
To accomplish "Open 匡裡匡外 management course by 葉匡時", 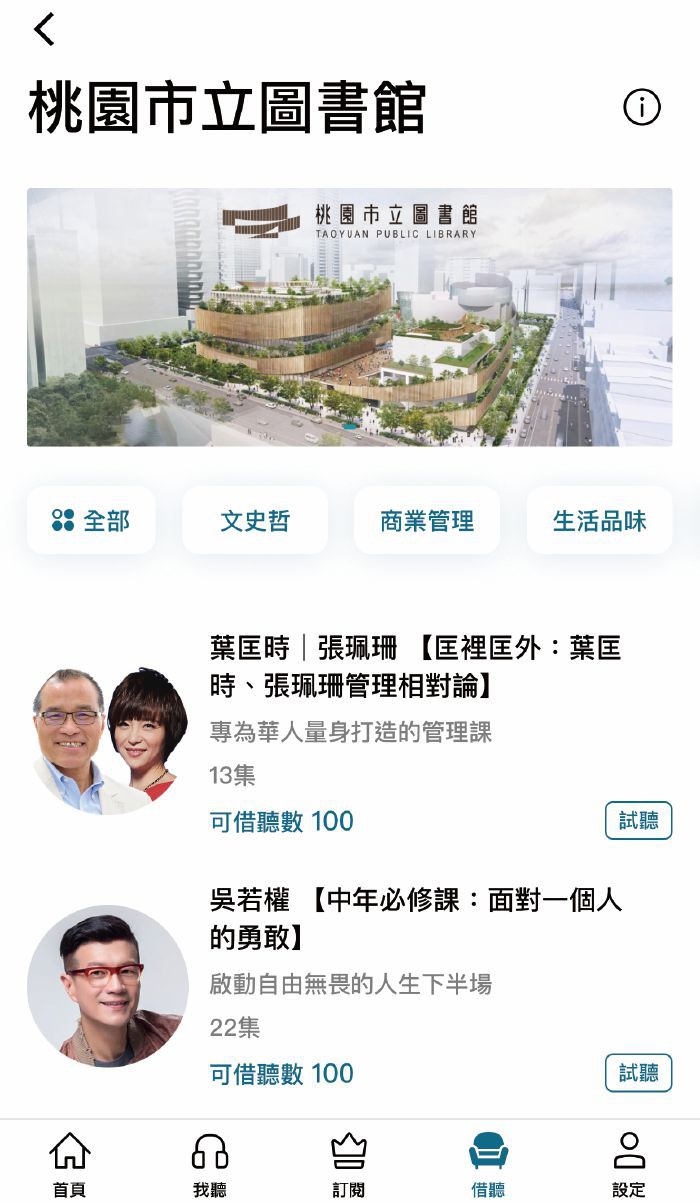I will 415,667.
